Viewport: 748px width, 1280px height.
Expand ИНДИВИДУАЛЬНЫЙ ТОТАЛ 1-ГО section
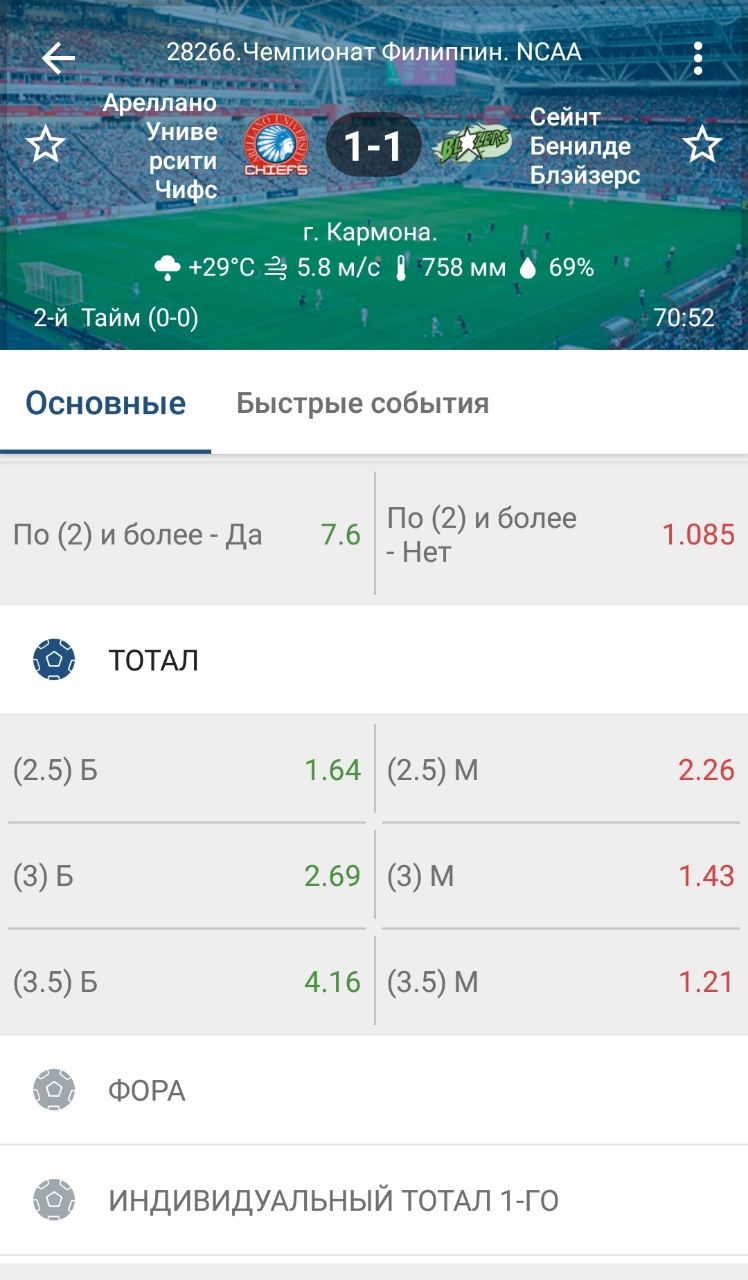[374, 1200]
